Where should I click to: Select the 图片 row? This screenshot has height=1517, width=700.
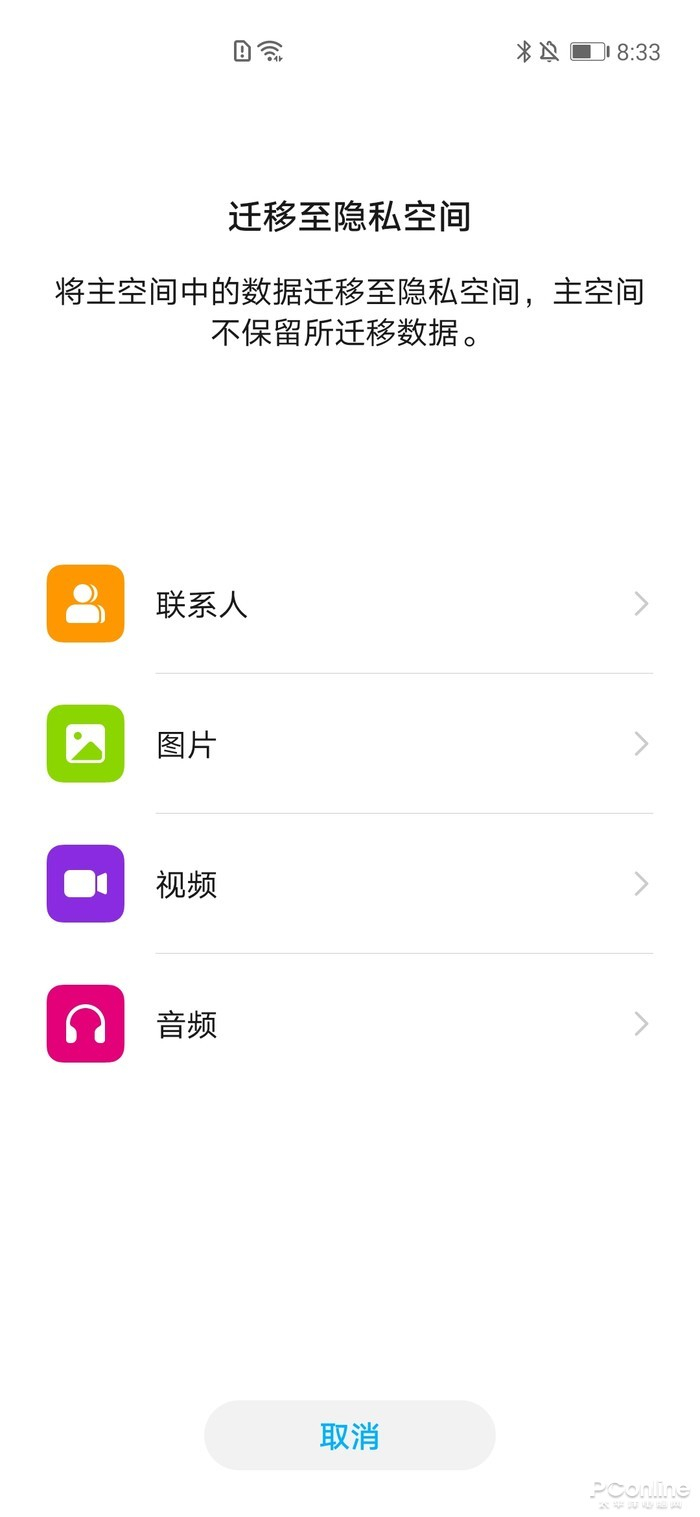coord(350,744)
